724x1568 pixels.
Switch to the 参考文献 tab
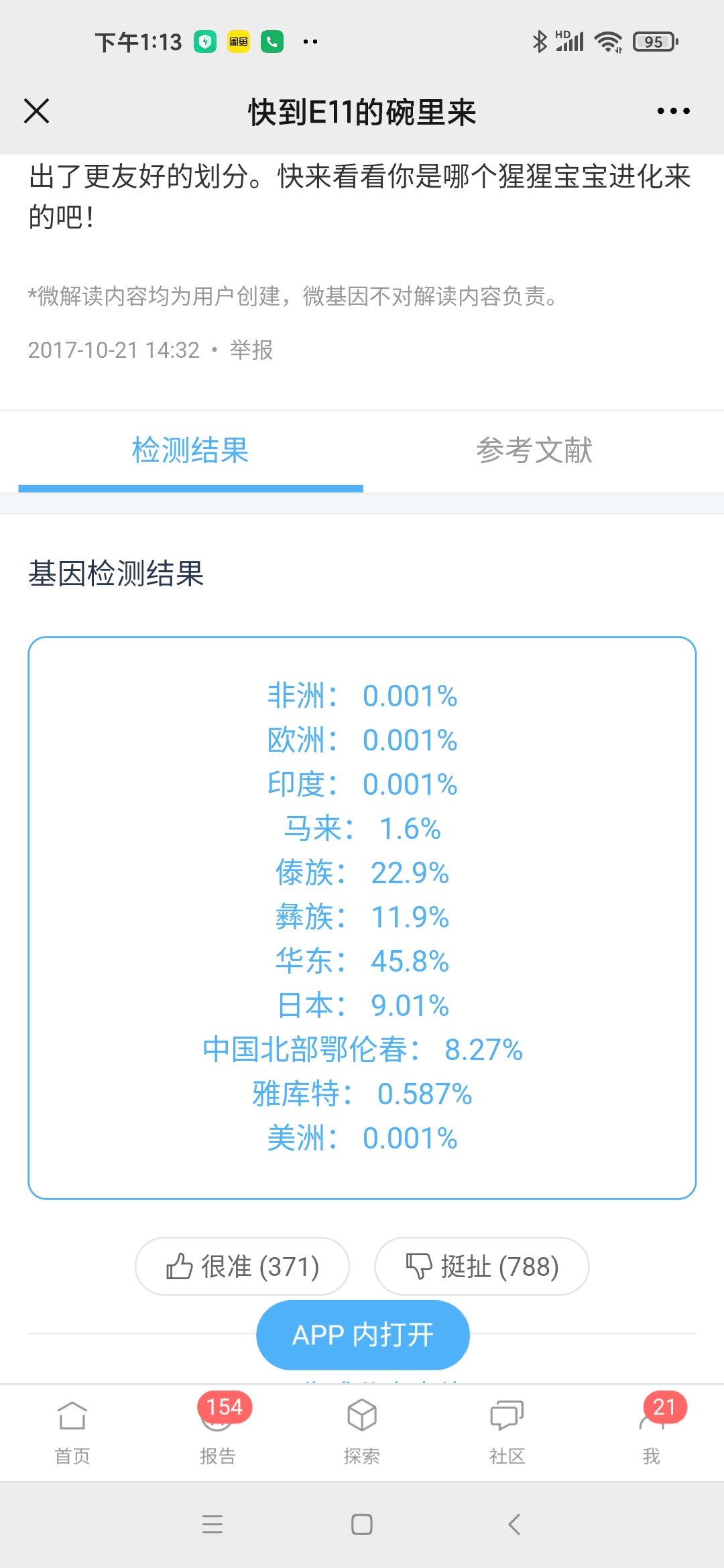coord(534,450)
